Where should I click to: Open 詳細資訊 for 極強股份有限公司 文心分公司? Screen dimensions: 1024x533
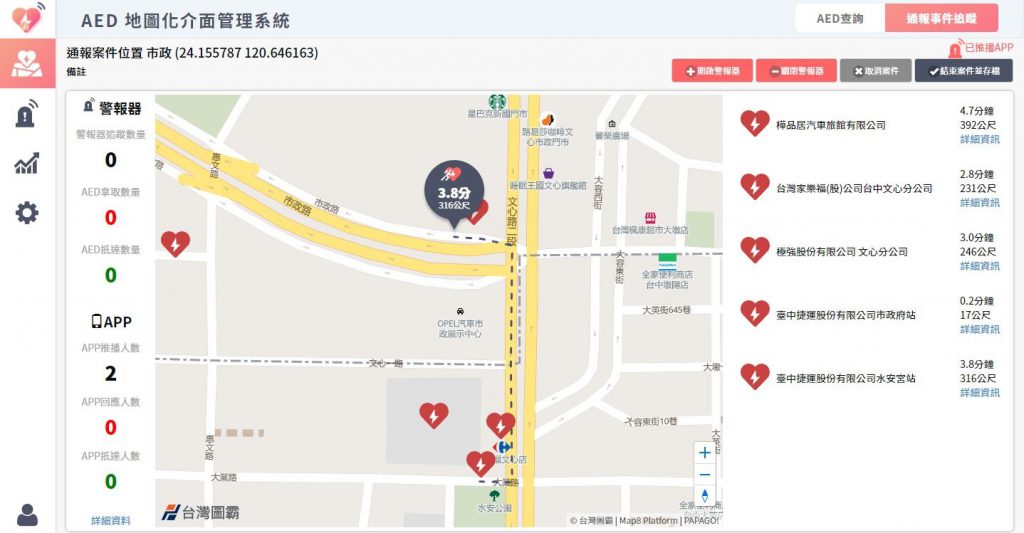tap(979, 266)
